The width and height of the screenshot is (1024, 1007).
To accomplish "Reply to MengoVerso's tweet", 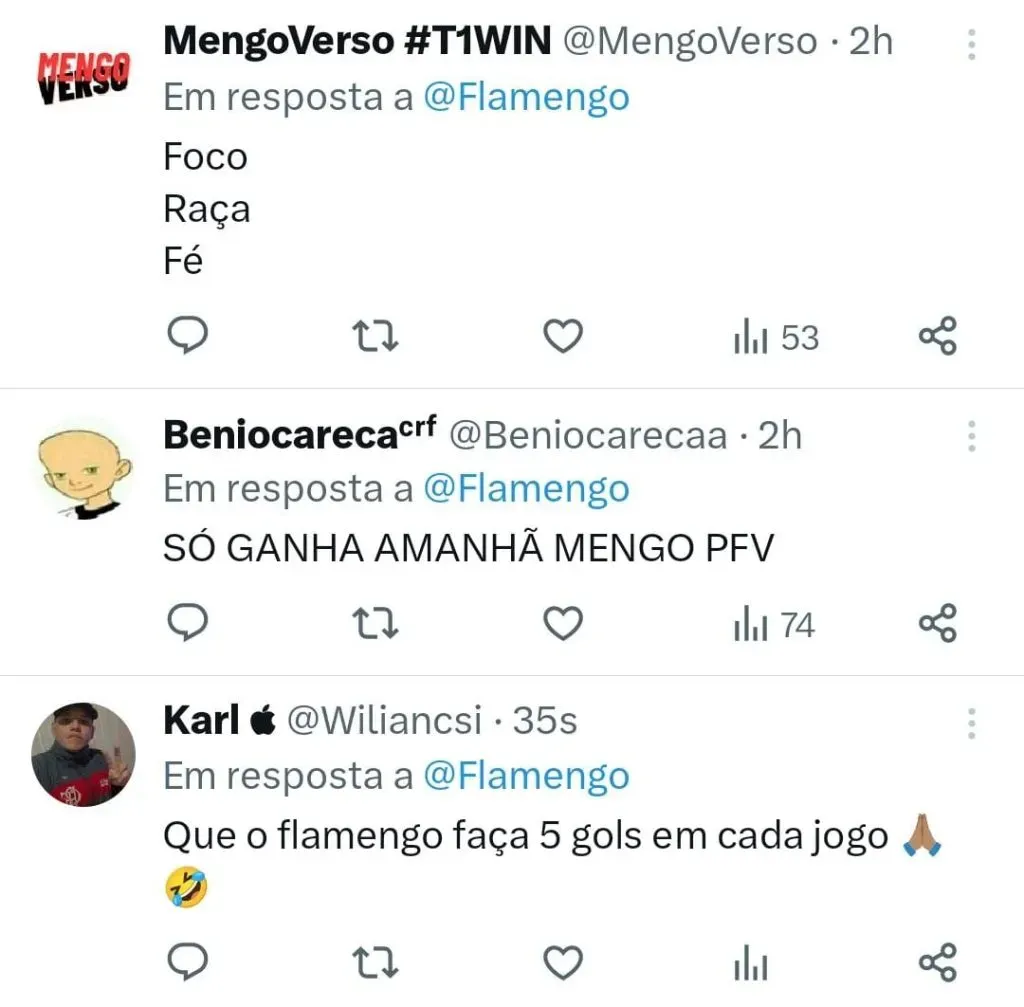I will 186,337.
